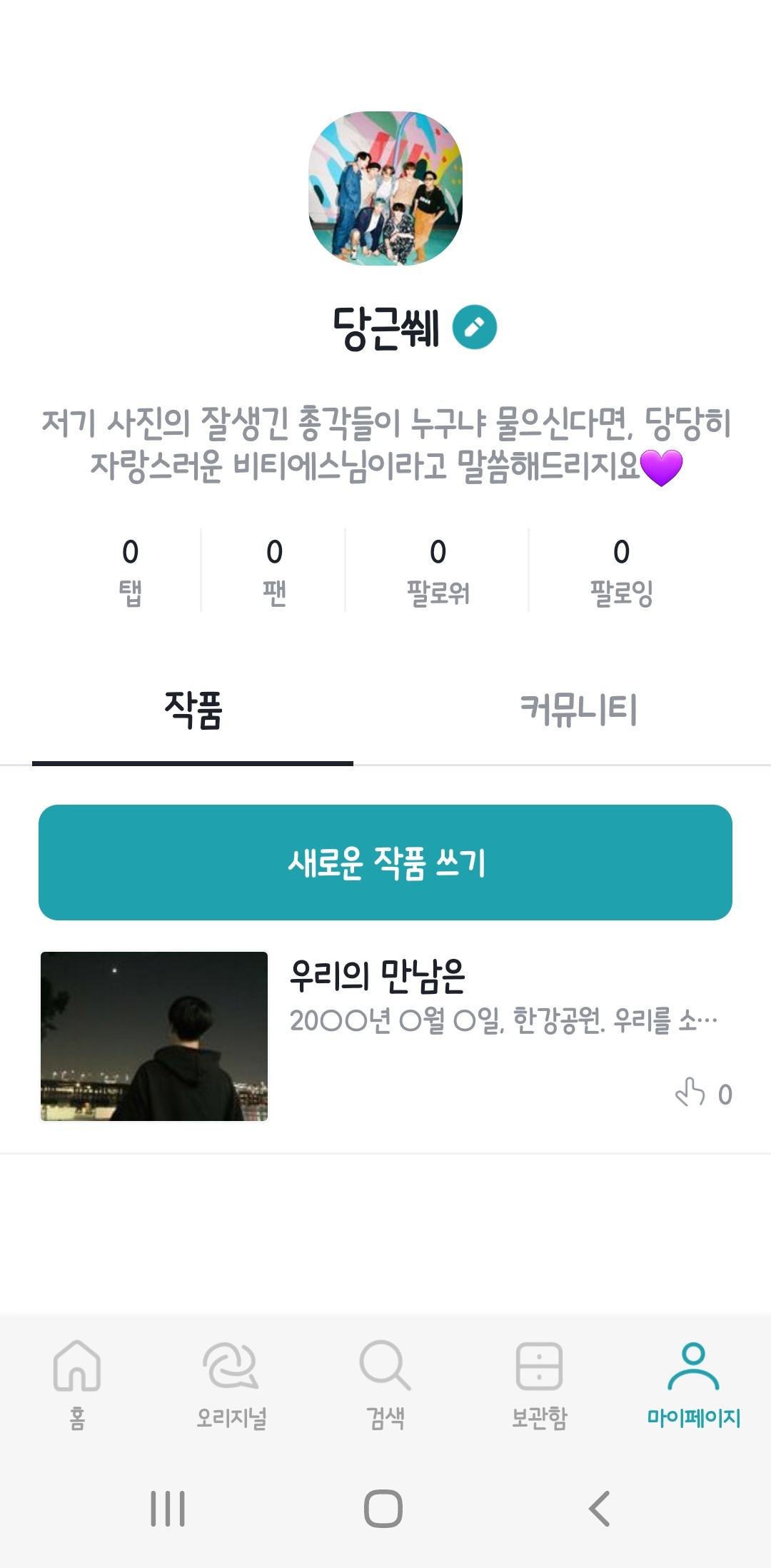Tap the pencil edit icon beside 당근쒜
The image size is (771, 1568).
coord(475,327)
